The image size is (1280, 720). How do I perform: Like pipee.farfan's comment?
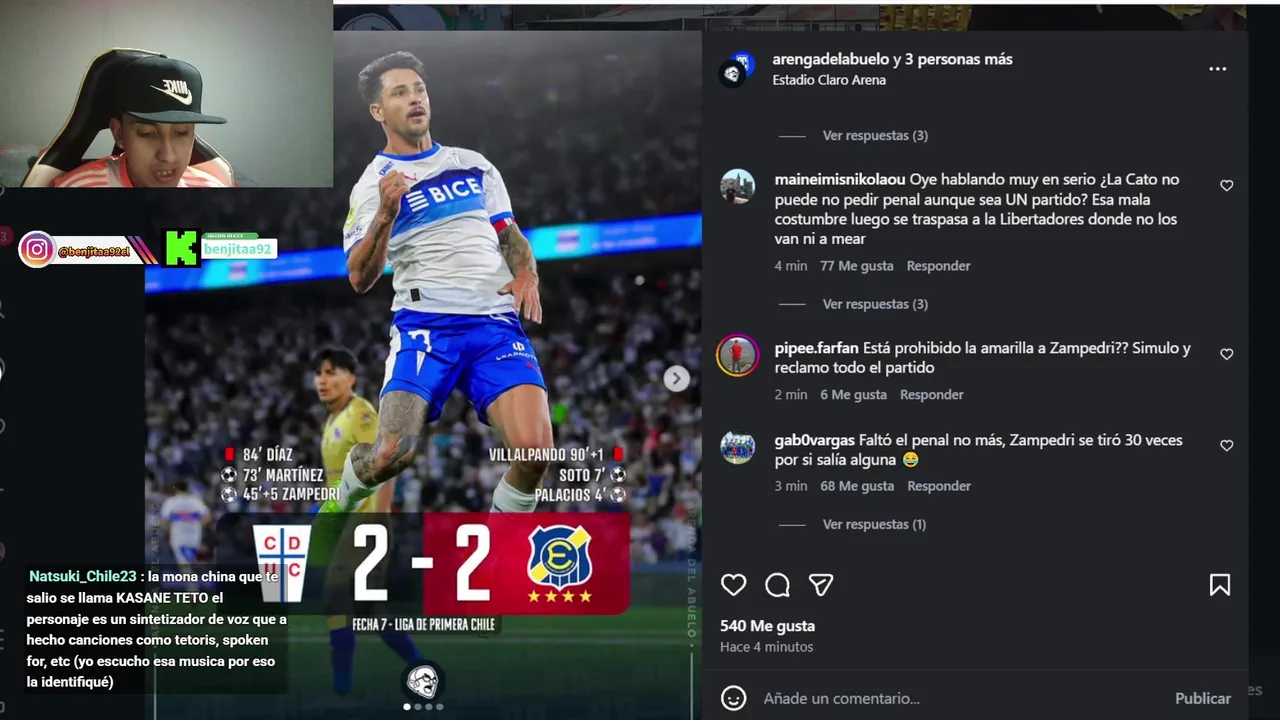[x=1226, y=354]
